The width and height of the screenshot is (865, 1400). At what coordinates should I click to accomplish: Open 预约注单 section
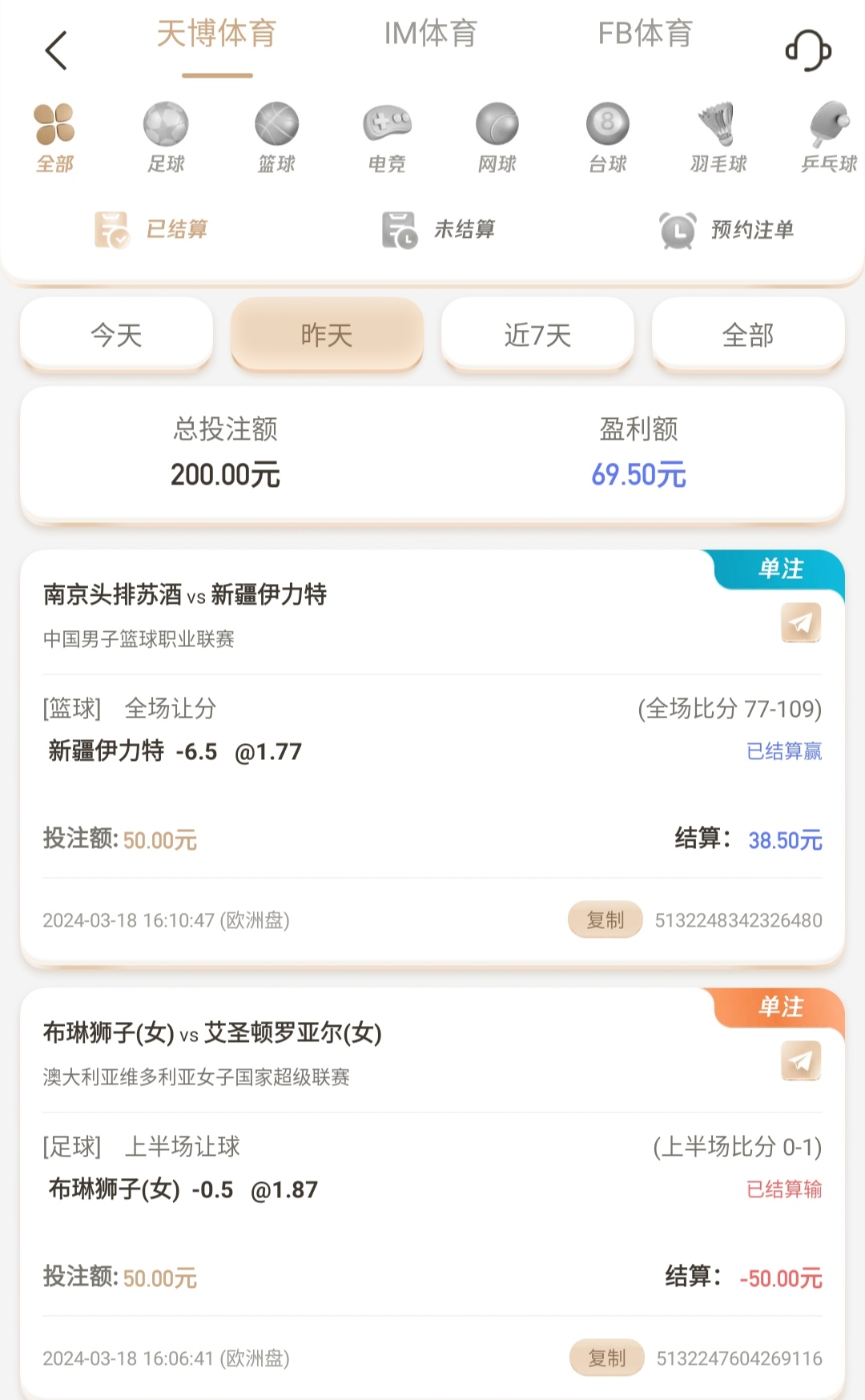point(726,230)
